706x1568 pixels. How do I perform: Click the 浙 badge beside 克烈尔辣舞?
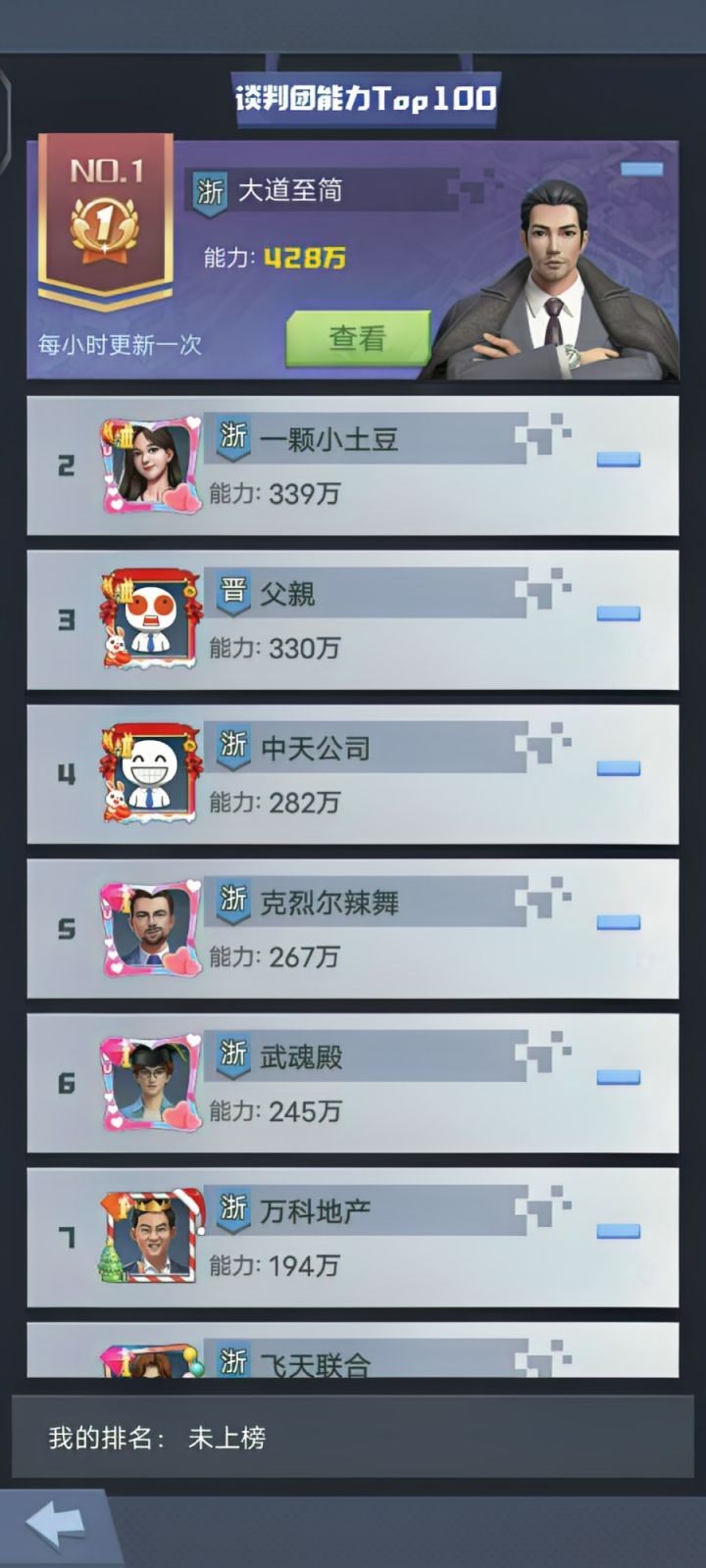pos(233,902)
